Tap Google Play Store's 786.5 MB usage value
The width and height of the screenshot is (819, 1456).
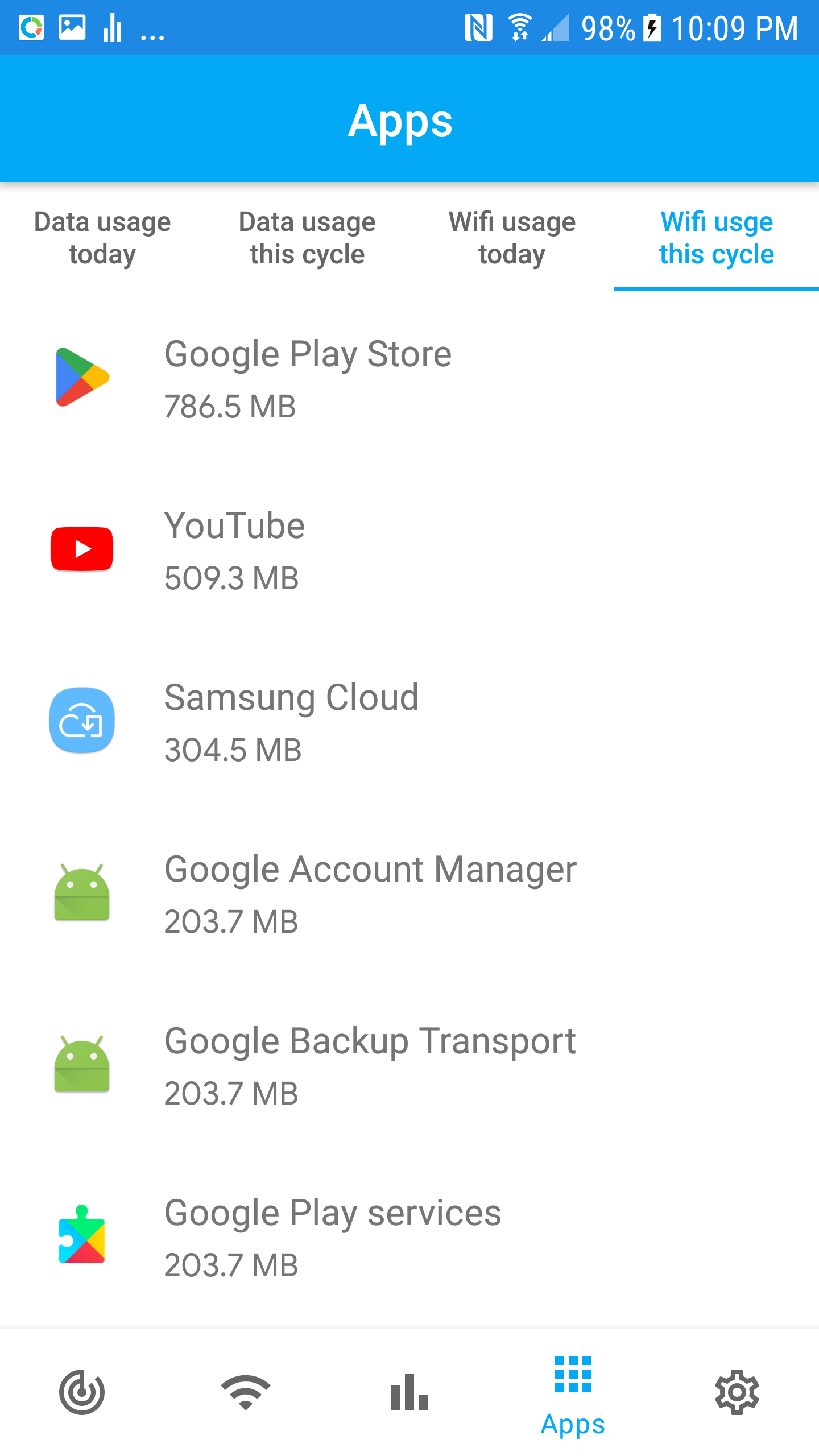click(230, 406)
